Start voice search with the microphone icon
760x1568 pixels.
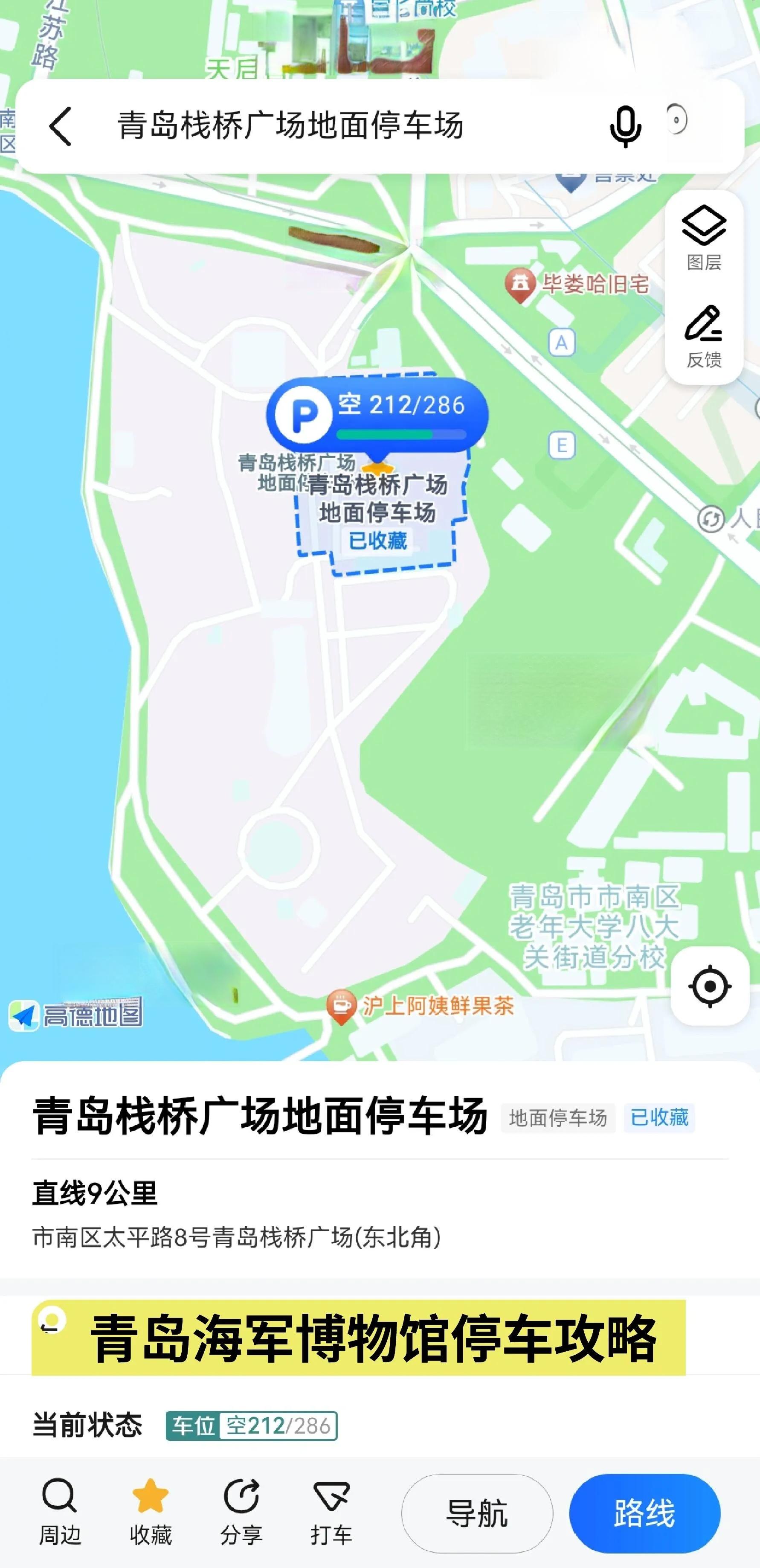[x=625, y=126]
